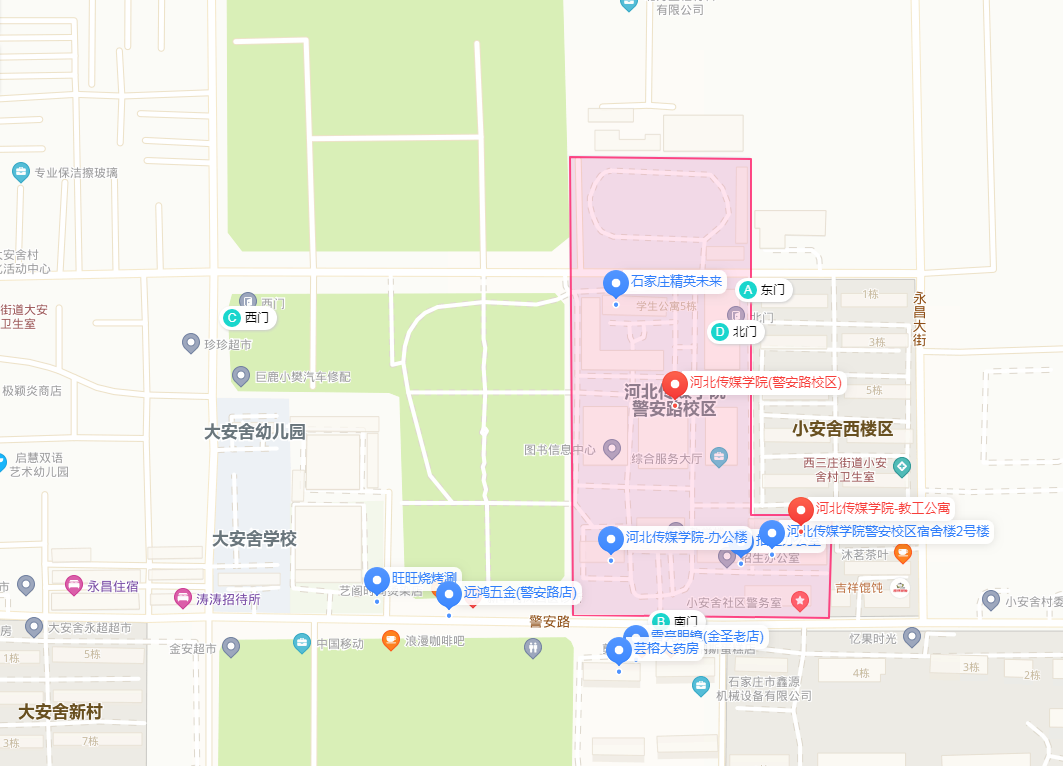Image resolution: width=1063 pixels, height=766 pixels.
Task: Tap the 东门 gate marker A
Action: (x=747, y=290)
